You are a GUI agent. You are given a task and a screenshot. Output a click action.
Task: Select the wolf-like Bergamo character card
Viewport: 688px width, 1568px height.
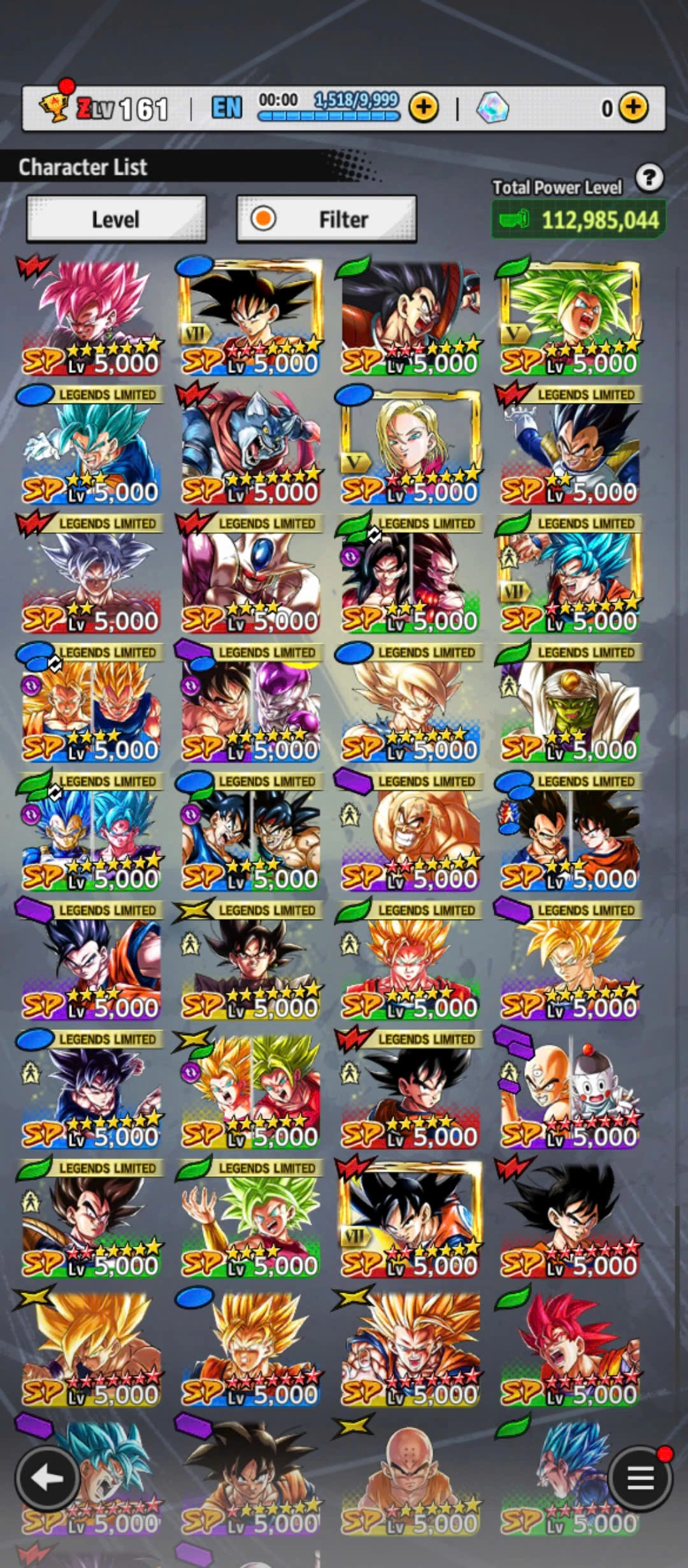pos(250,444)
